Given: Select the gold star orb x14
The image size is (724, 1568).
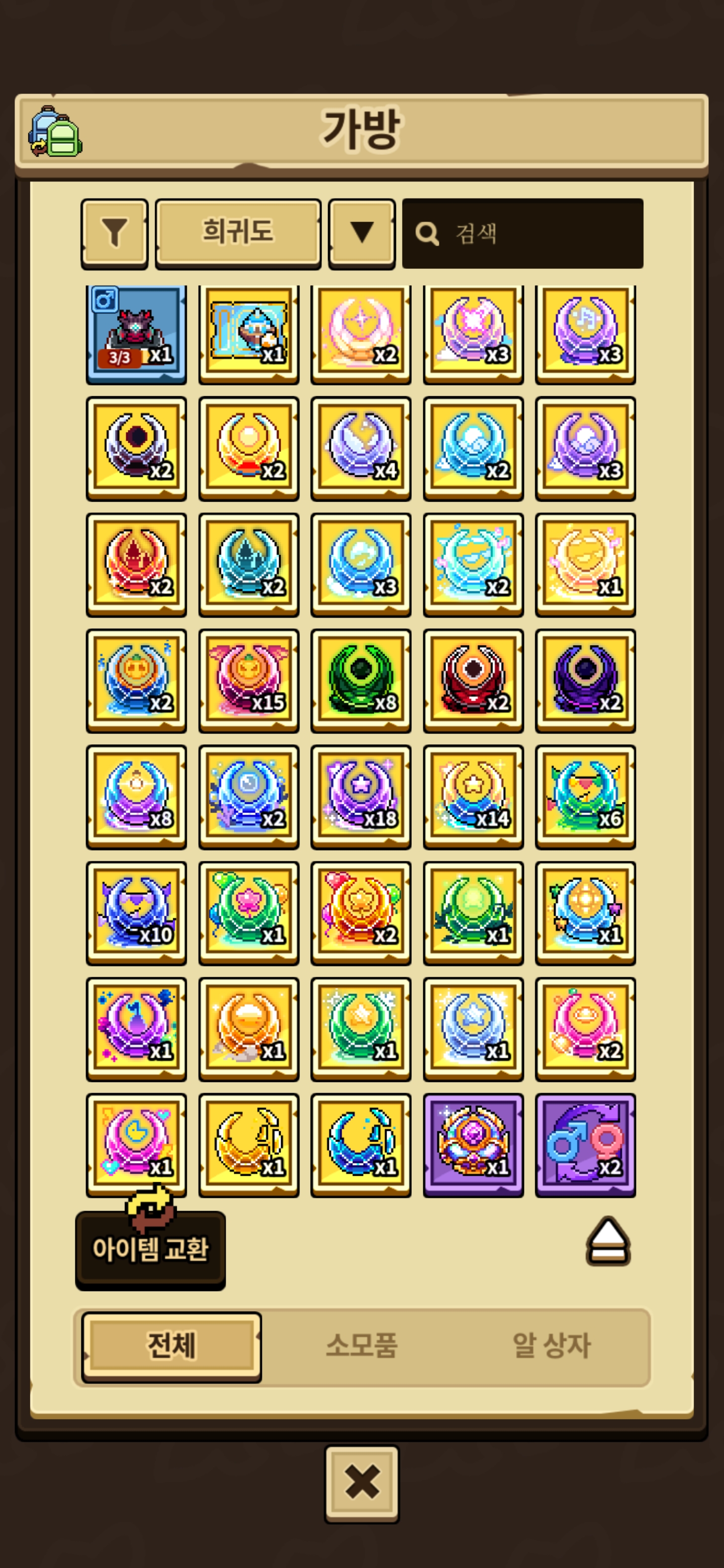Looking at the screenshot, I should pos(473,796).
